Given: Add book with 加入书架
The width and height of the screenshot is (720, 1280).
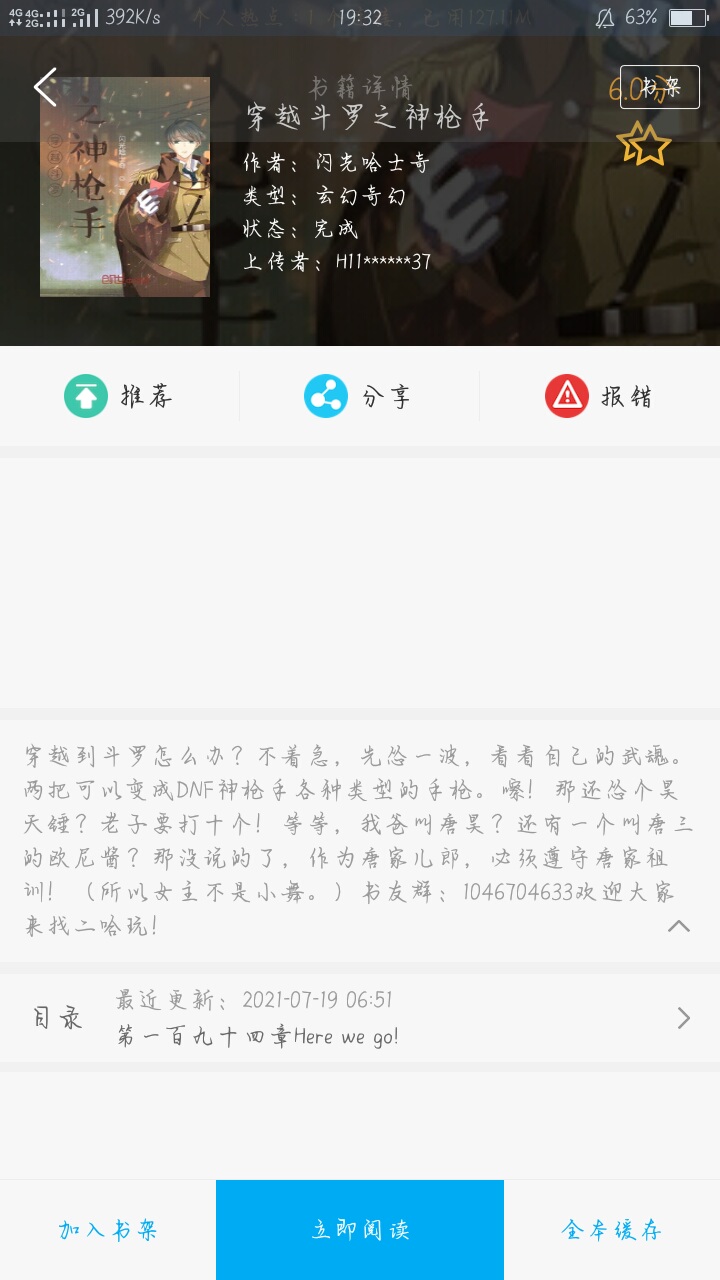Looking at the screenshot, I should (108, 1230).
